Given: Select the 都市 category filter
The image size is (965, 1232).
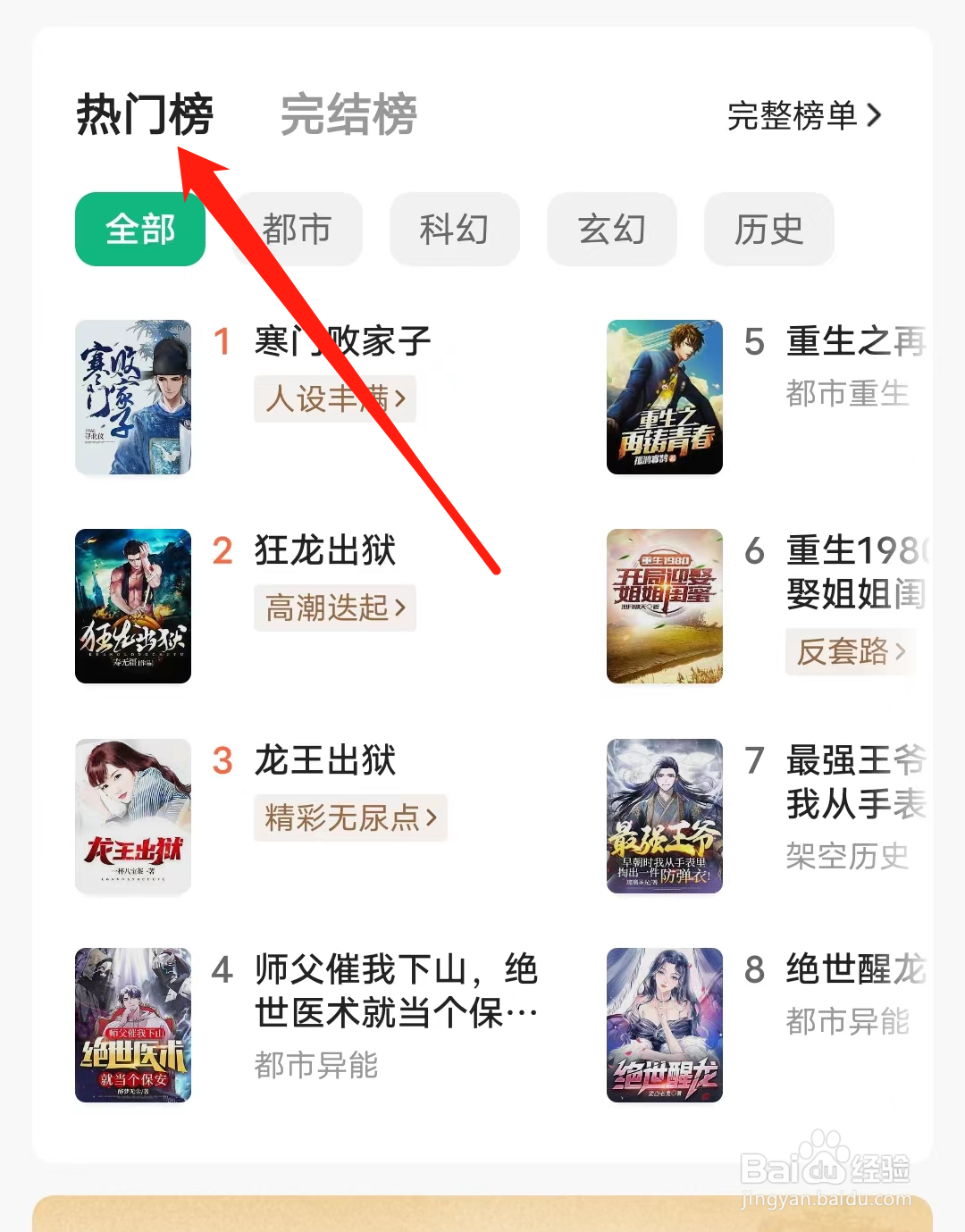Looking at the screenshot, I should point(297,230).
